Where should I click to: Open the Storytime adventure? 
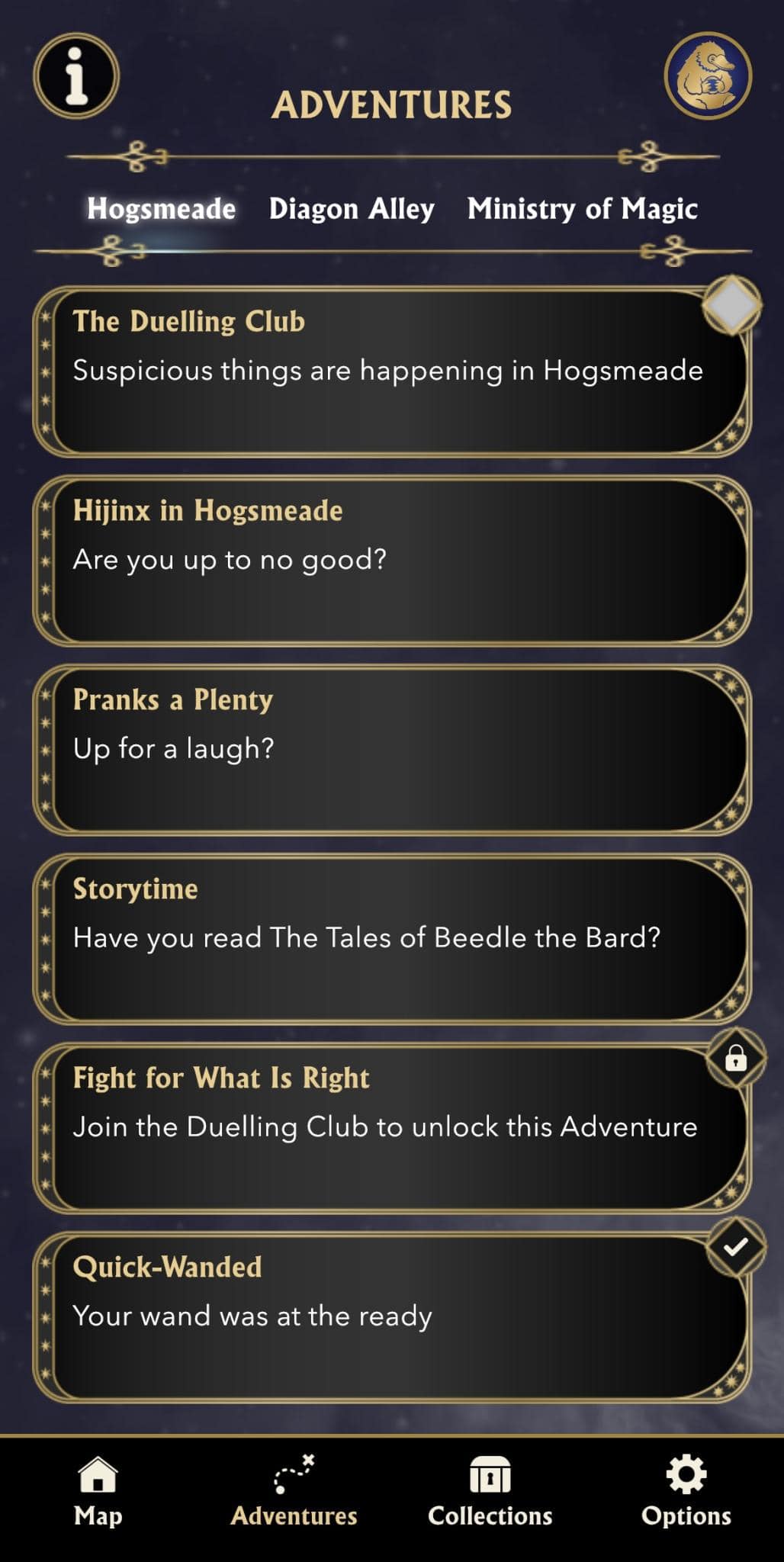point(392,939)
